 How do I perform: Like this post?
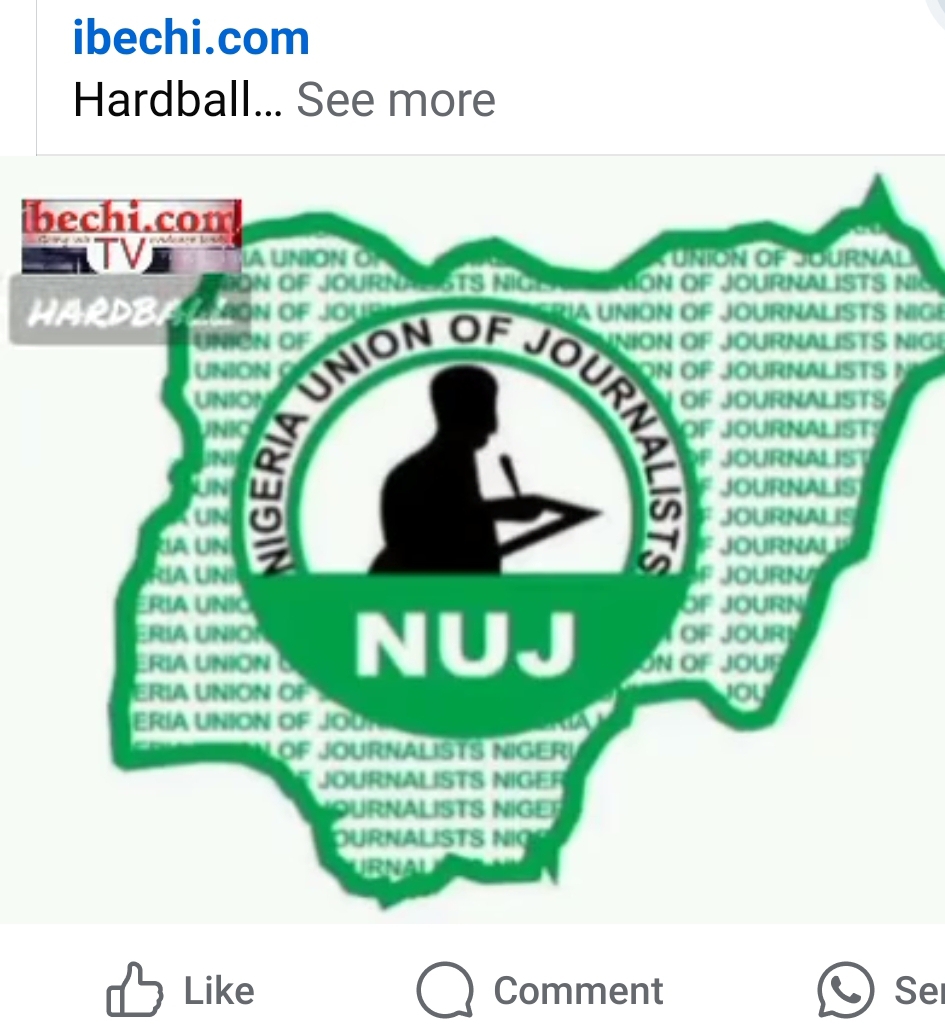181,991
